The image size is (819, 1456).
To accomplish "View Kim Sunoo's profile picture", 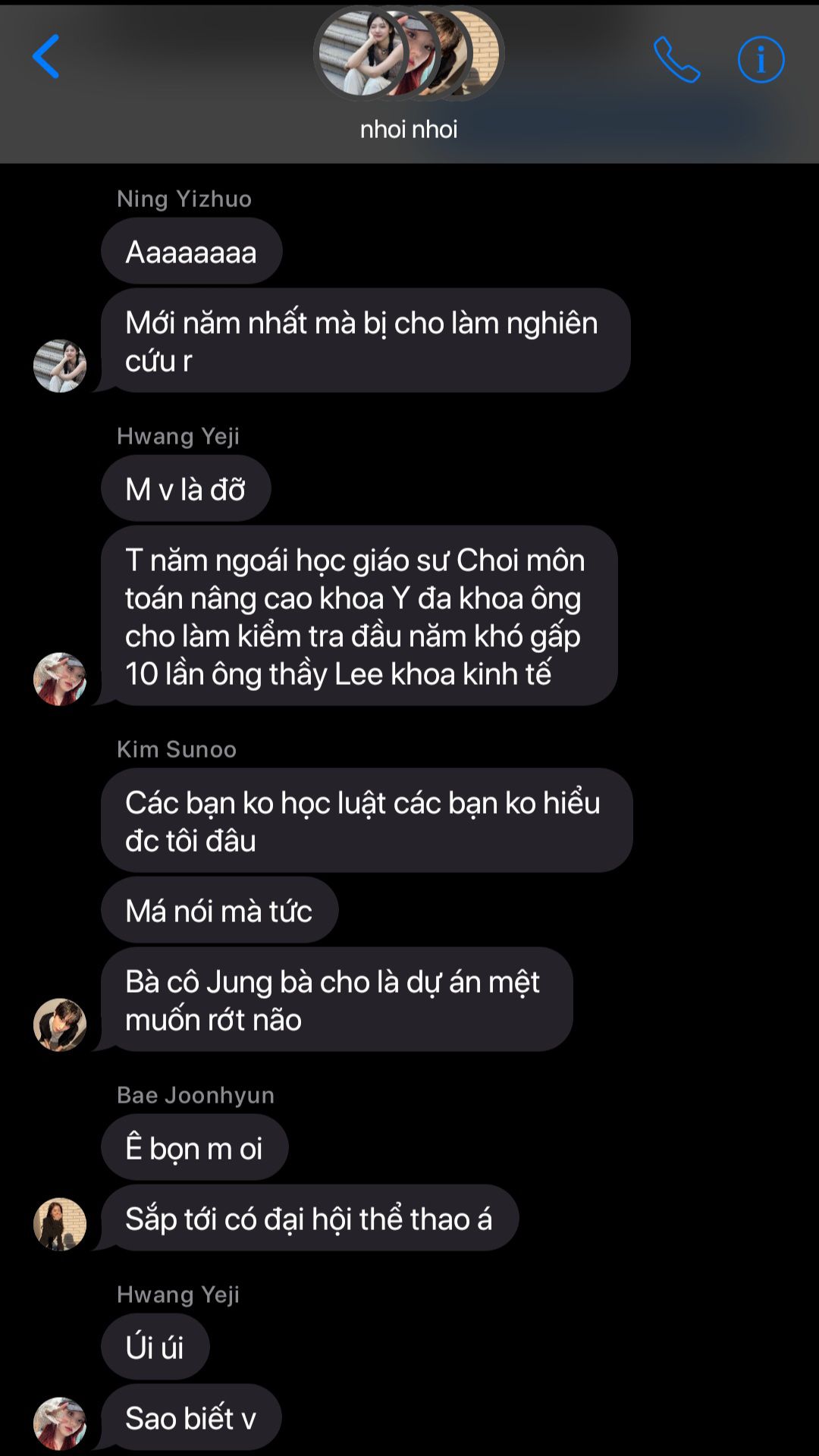I will [x=60, y=1025].
